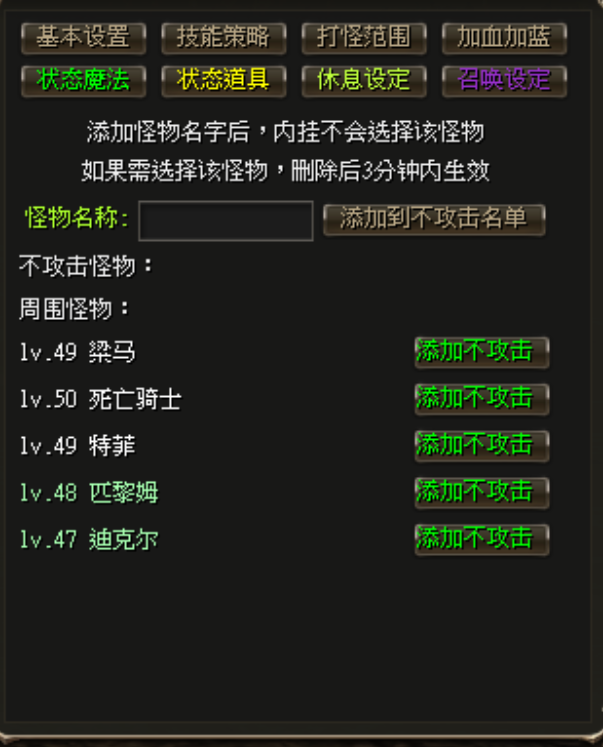The width and height of the screenshot is (603, 747).
Task: Tap 添加不攻击 next to 特菲
Action: point(481,446)
